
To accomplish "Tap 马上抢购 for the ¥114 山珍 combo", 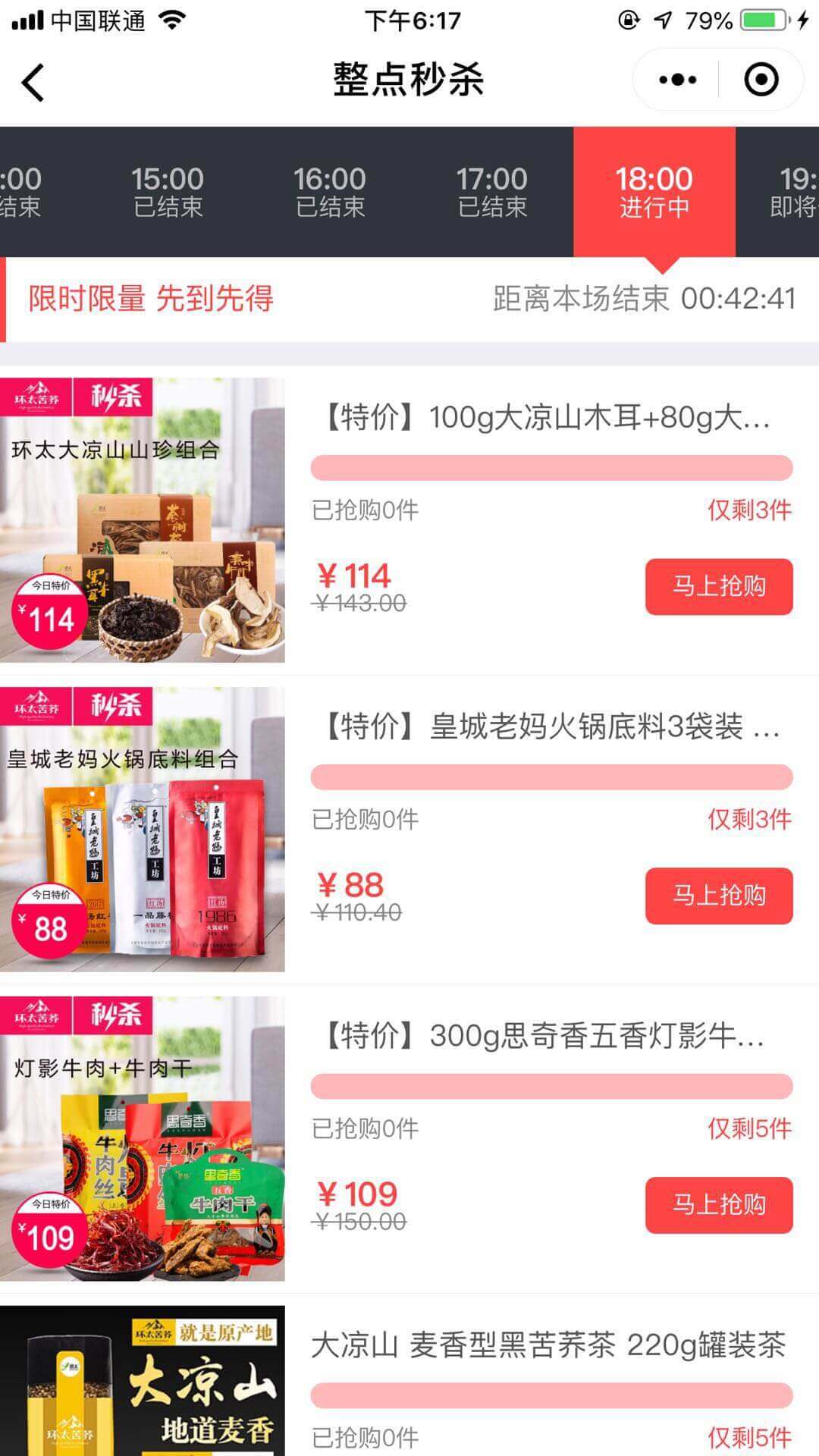I will [x=718, y=586].
